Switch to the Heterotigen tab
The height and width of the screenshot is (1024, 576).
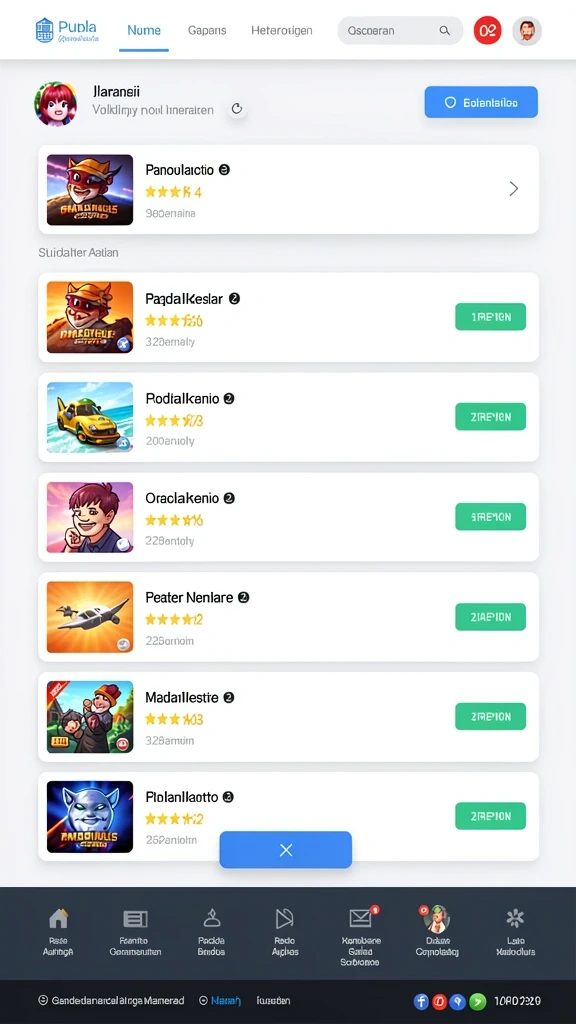point(281,31)
